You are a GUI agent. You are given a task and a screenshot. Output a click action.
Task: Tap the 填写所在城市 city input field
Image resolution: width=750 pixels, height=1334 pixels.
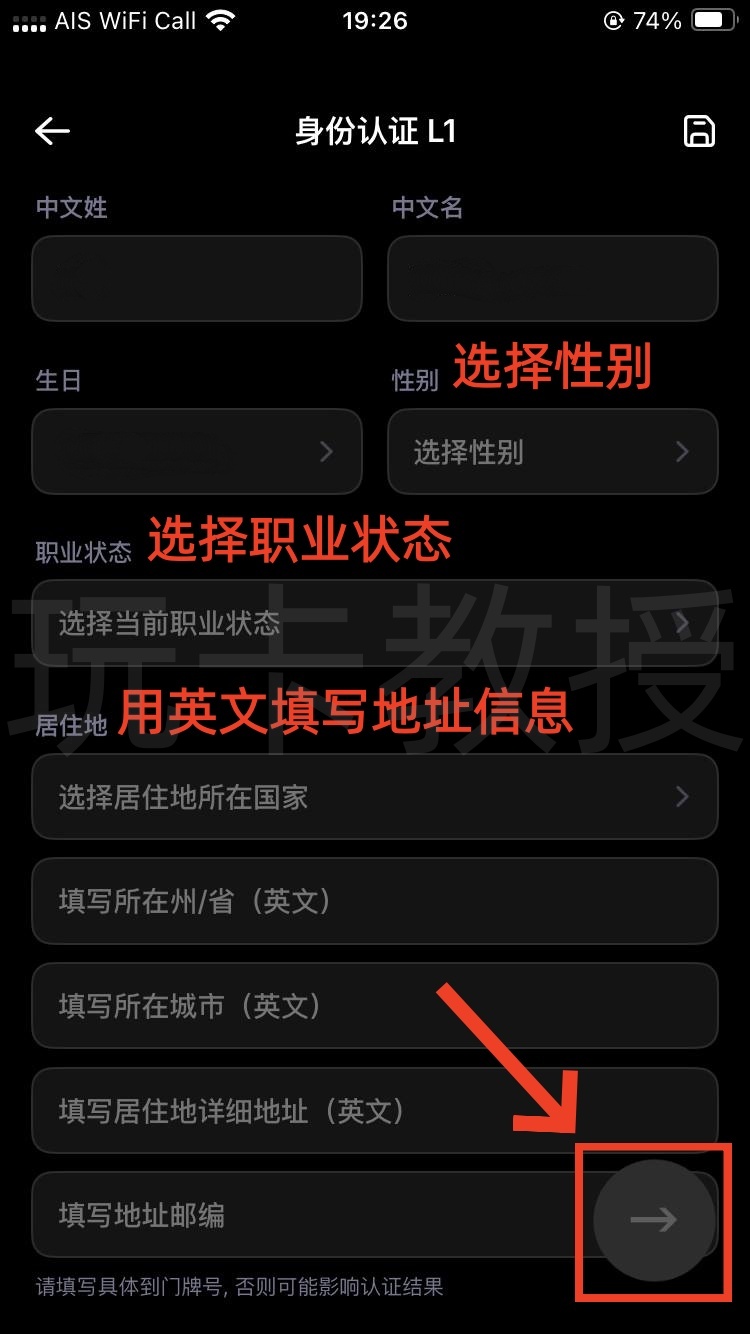[375, 1006]
